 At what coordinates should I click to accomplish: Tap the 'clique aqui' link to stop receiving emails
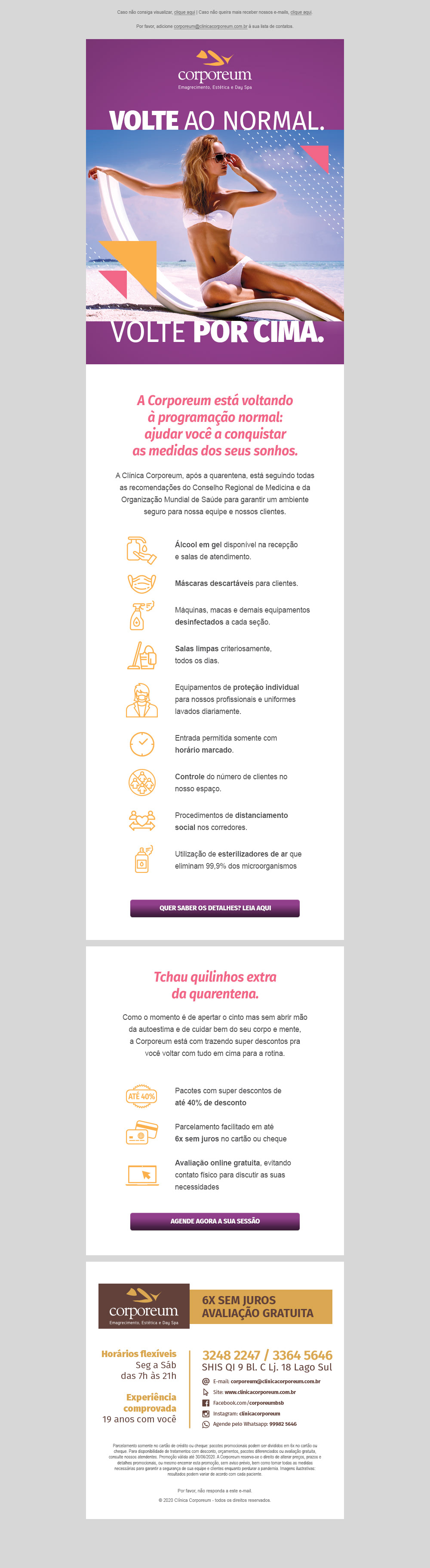[x=301, y=12]
